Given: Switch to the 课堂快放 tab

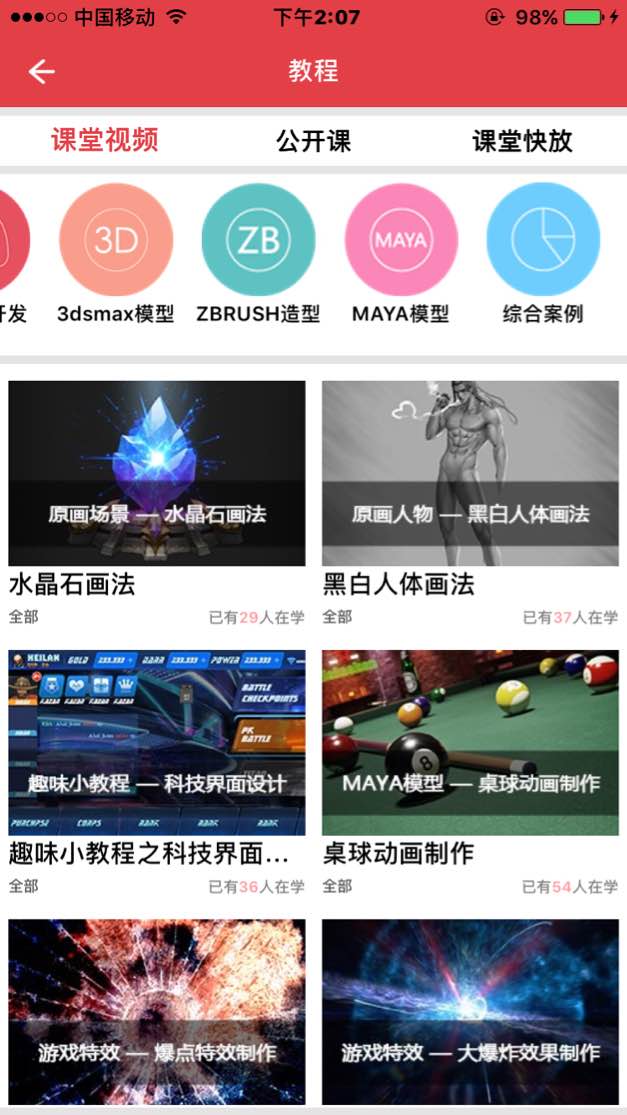Looking at the screenshot, I should (522, 141).
